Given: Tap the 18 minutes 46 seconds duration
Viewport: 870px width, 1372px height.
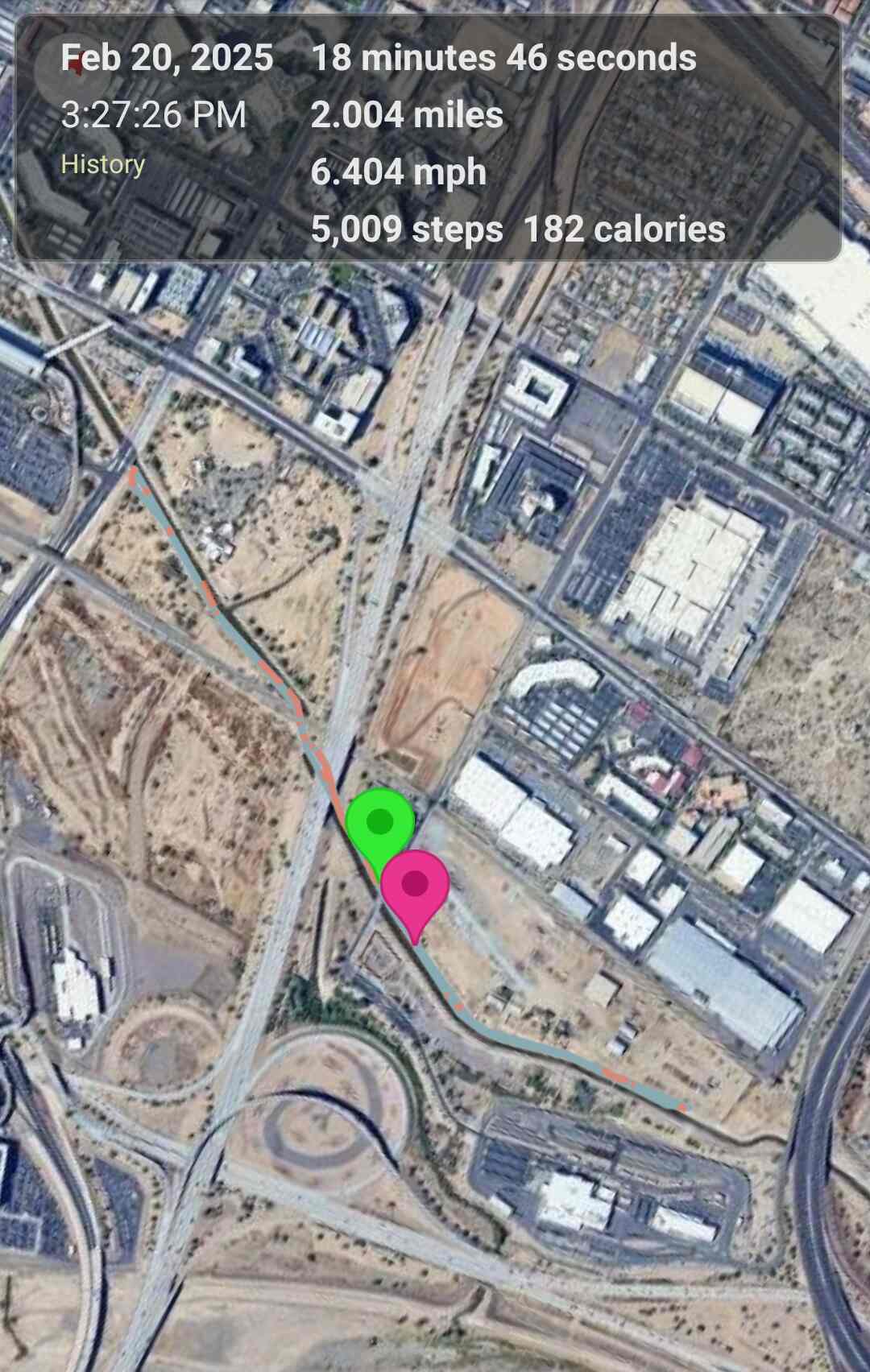Looking at the screenshot, I should tap(503, 58).
